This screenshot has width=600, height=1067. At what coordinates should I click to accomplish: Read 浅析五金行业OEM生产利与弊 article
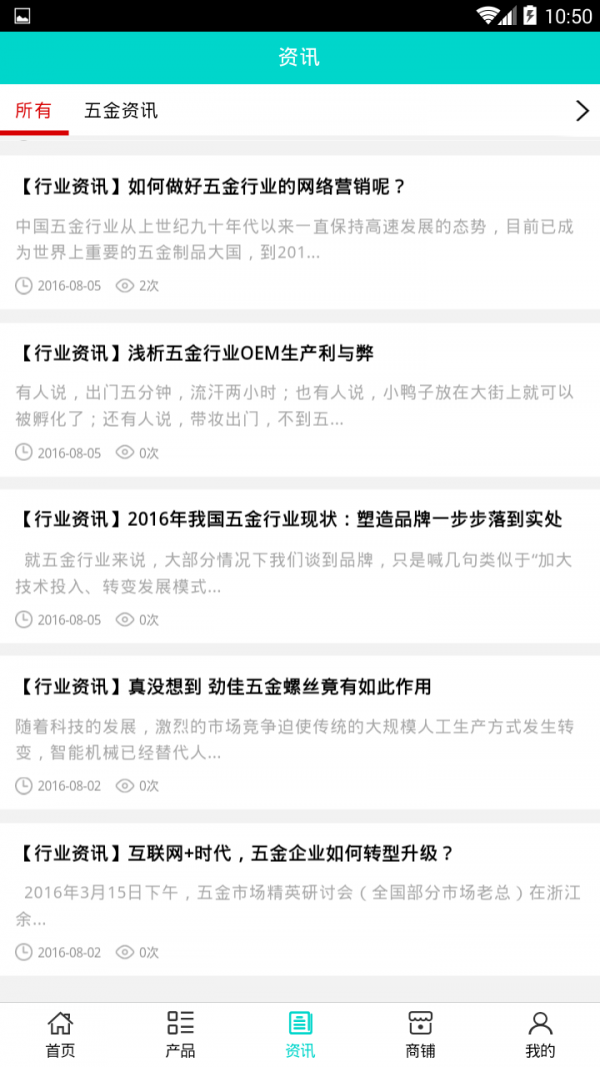[196, 353]
